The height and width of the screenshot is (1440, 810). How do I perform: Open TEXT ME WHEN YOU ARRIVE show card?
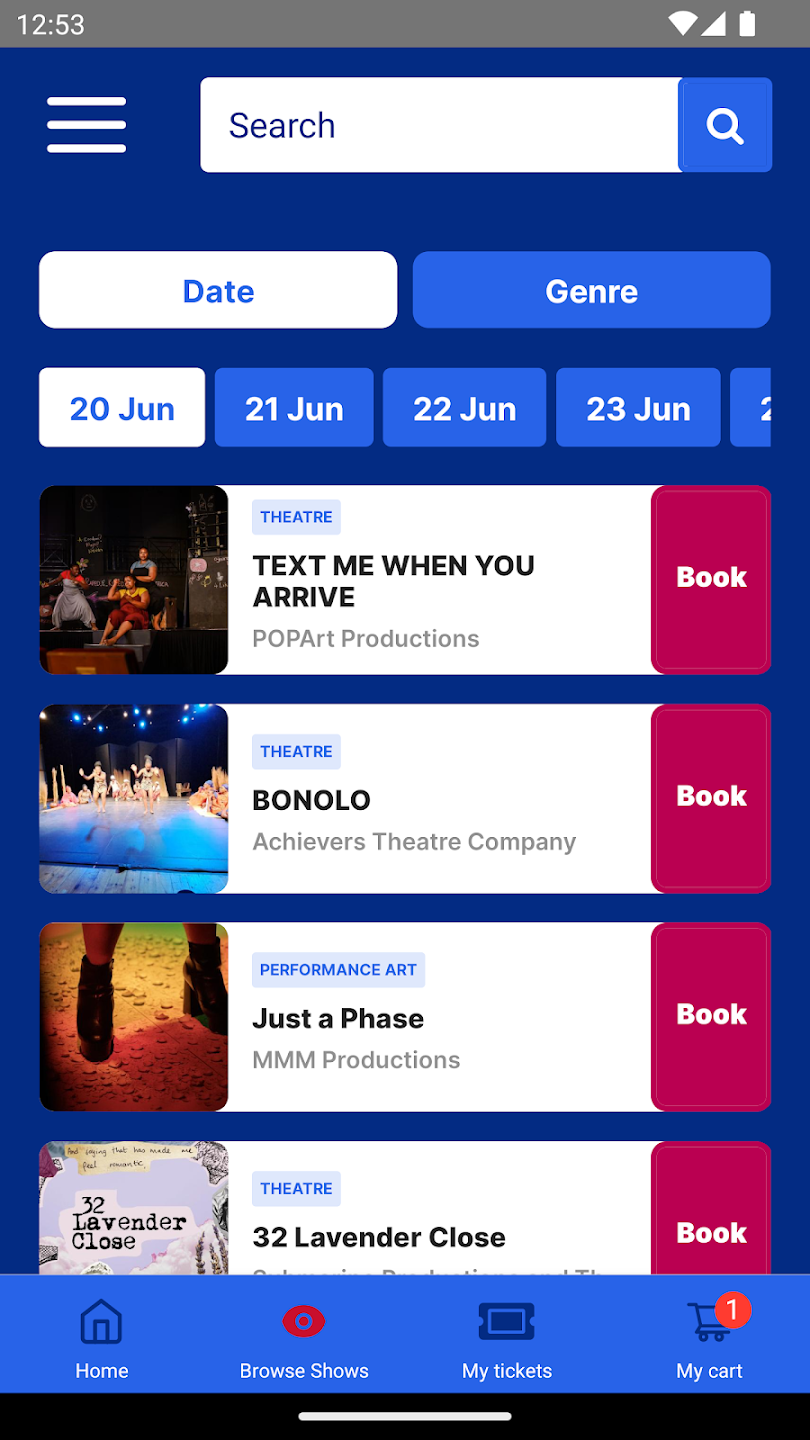click(x=345, y=580)
